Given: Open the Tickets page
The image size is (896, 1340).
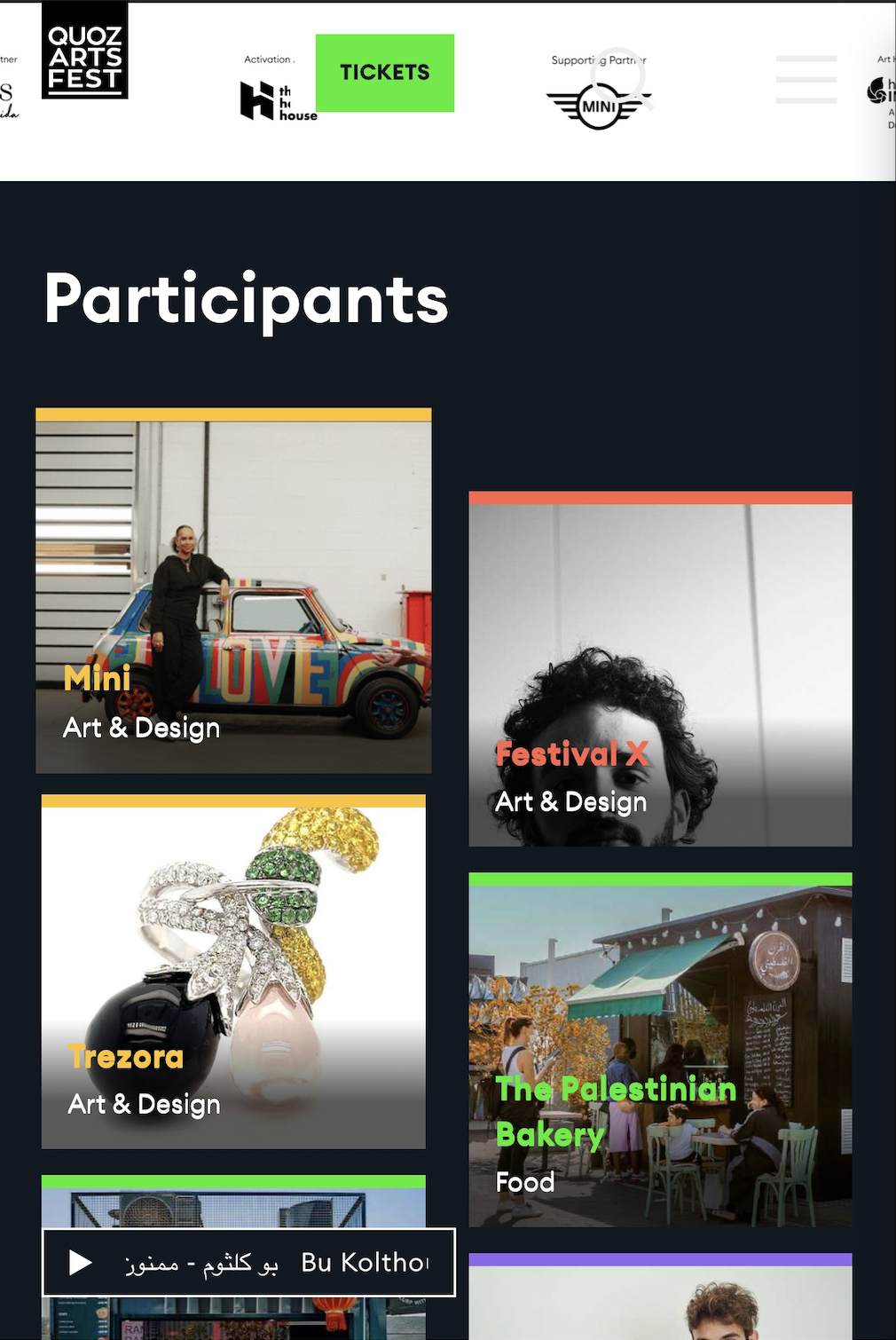Looking at the screenshot, I should [x=384, y=73].
